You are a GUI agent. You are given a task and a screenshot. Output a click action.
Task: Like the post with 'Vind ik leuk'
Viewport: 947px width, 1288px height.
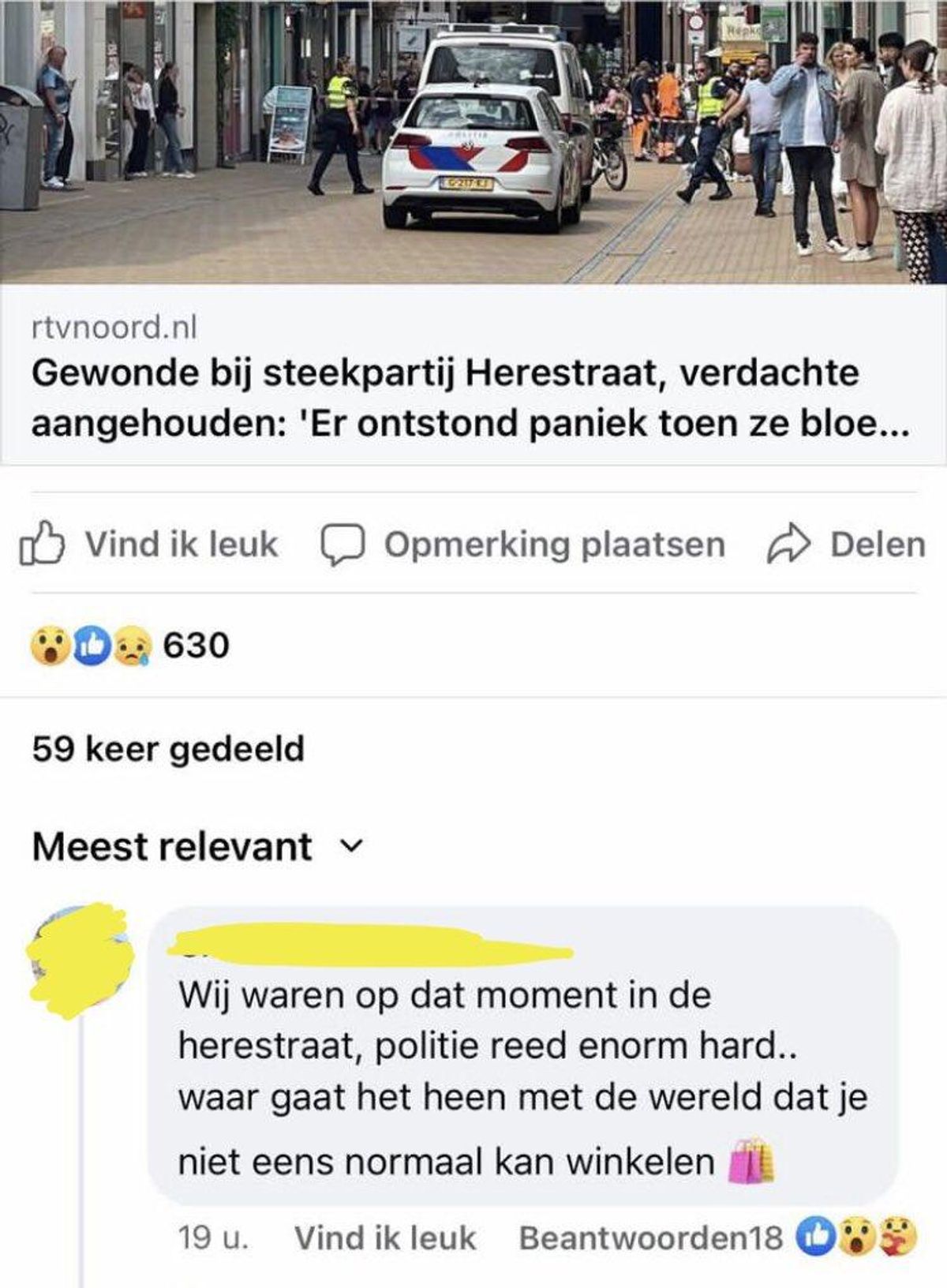150,545
